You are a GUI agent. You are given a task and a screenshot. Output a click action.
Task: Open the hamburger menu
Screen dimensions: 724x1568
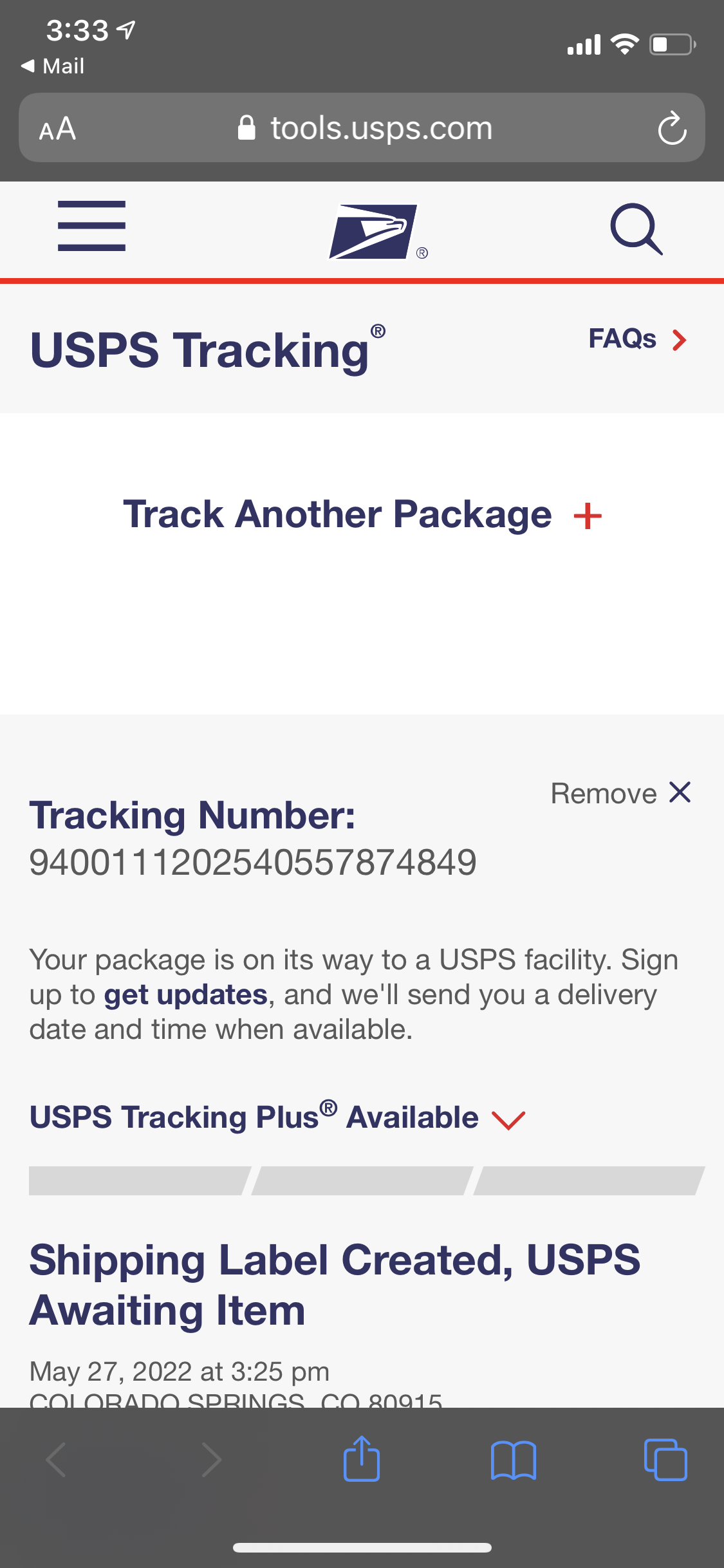coord(91,226)
